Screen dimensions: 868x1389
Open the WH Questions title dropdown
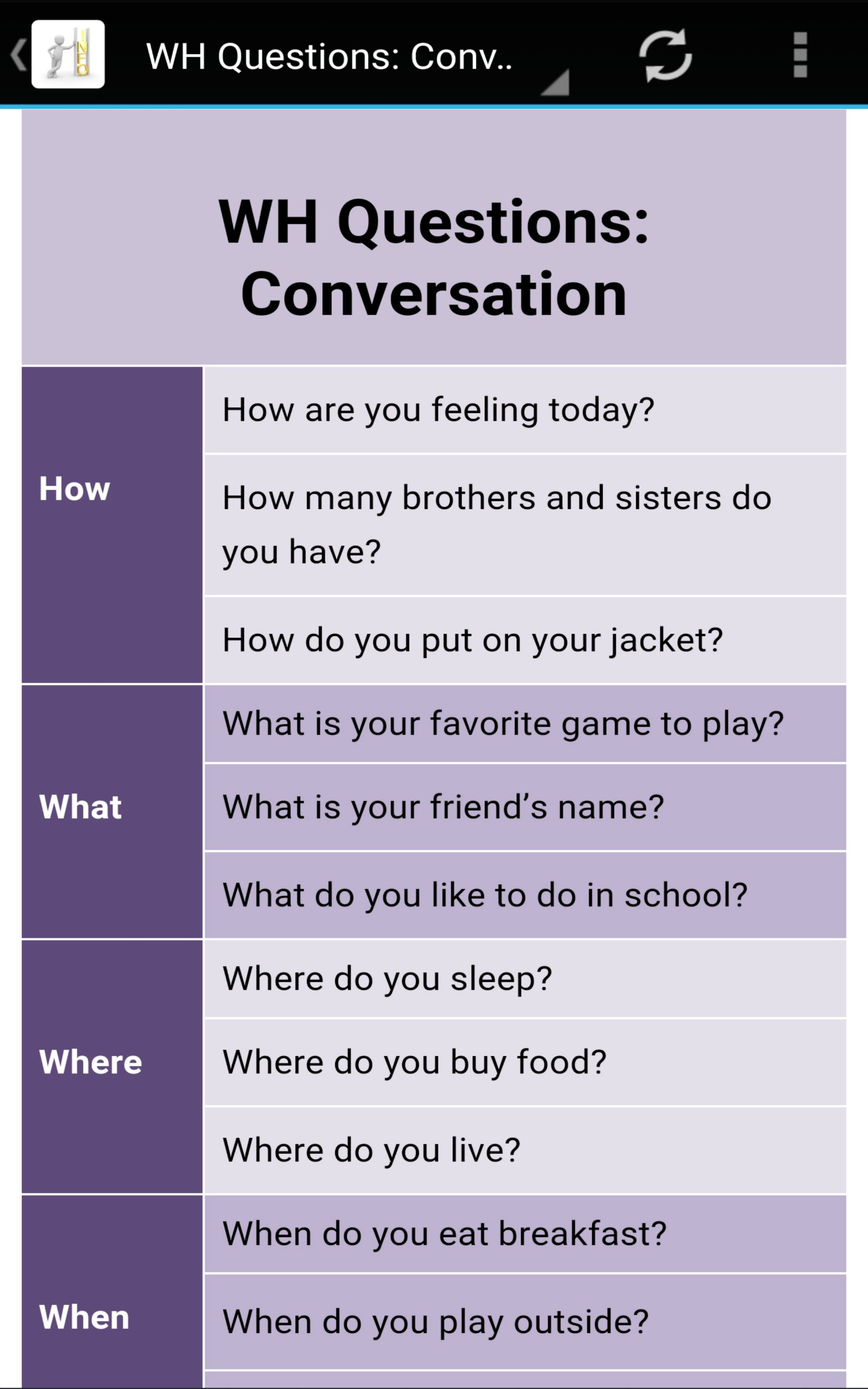tap(356, 57)
